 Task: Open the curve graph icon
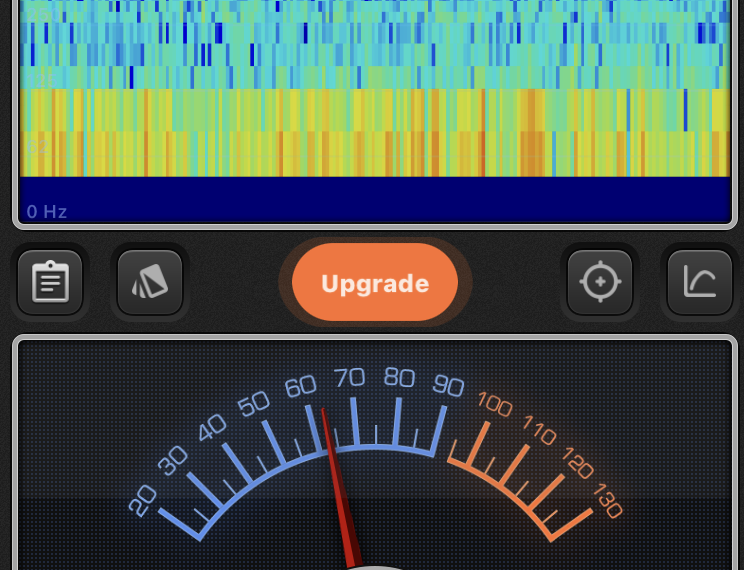[700, 282]
